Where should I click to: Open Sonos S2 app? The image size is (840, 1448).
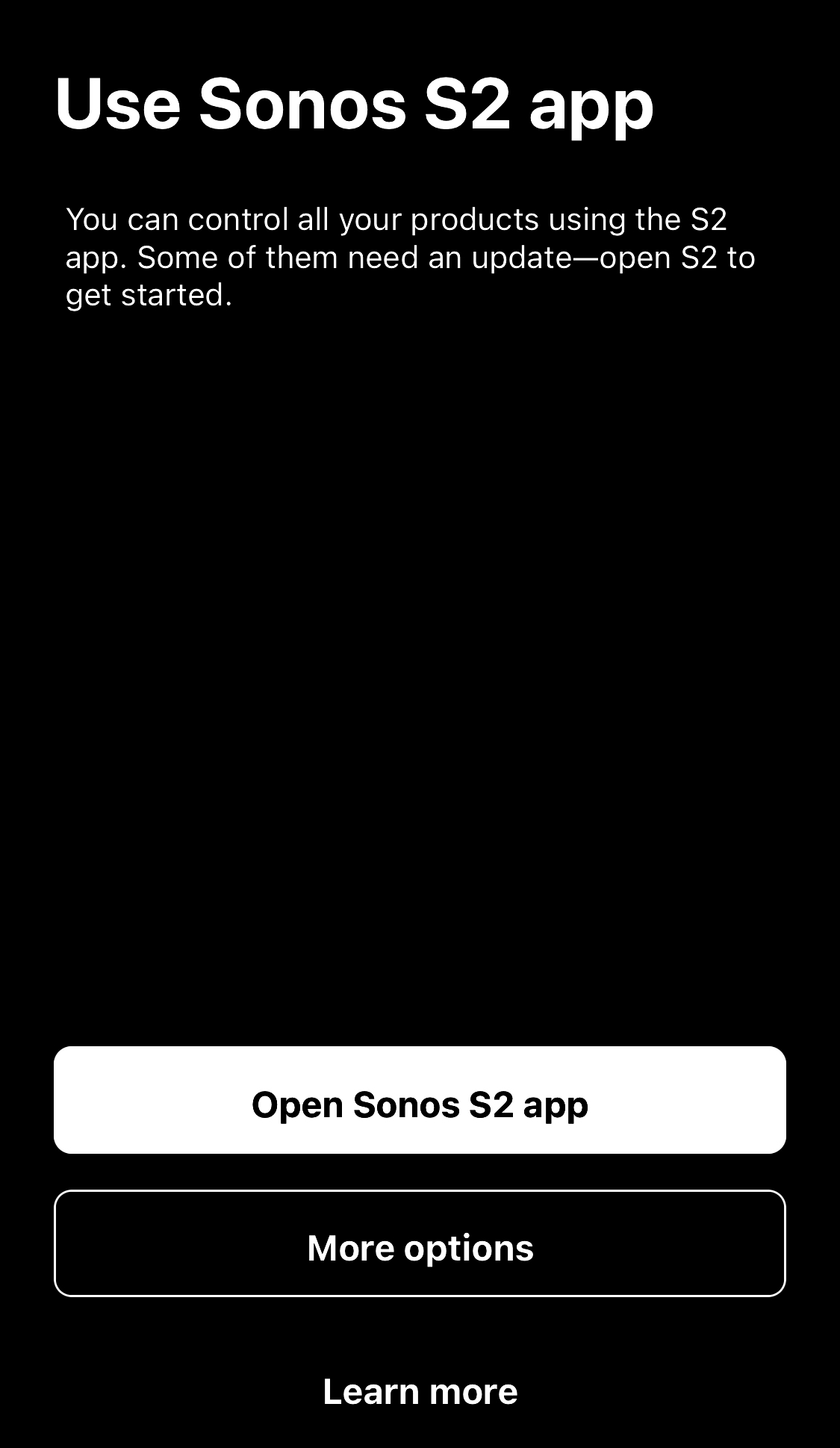coord(420,1100)
